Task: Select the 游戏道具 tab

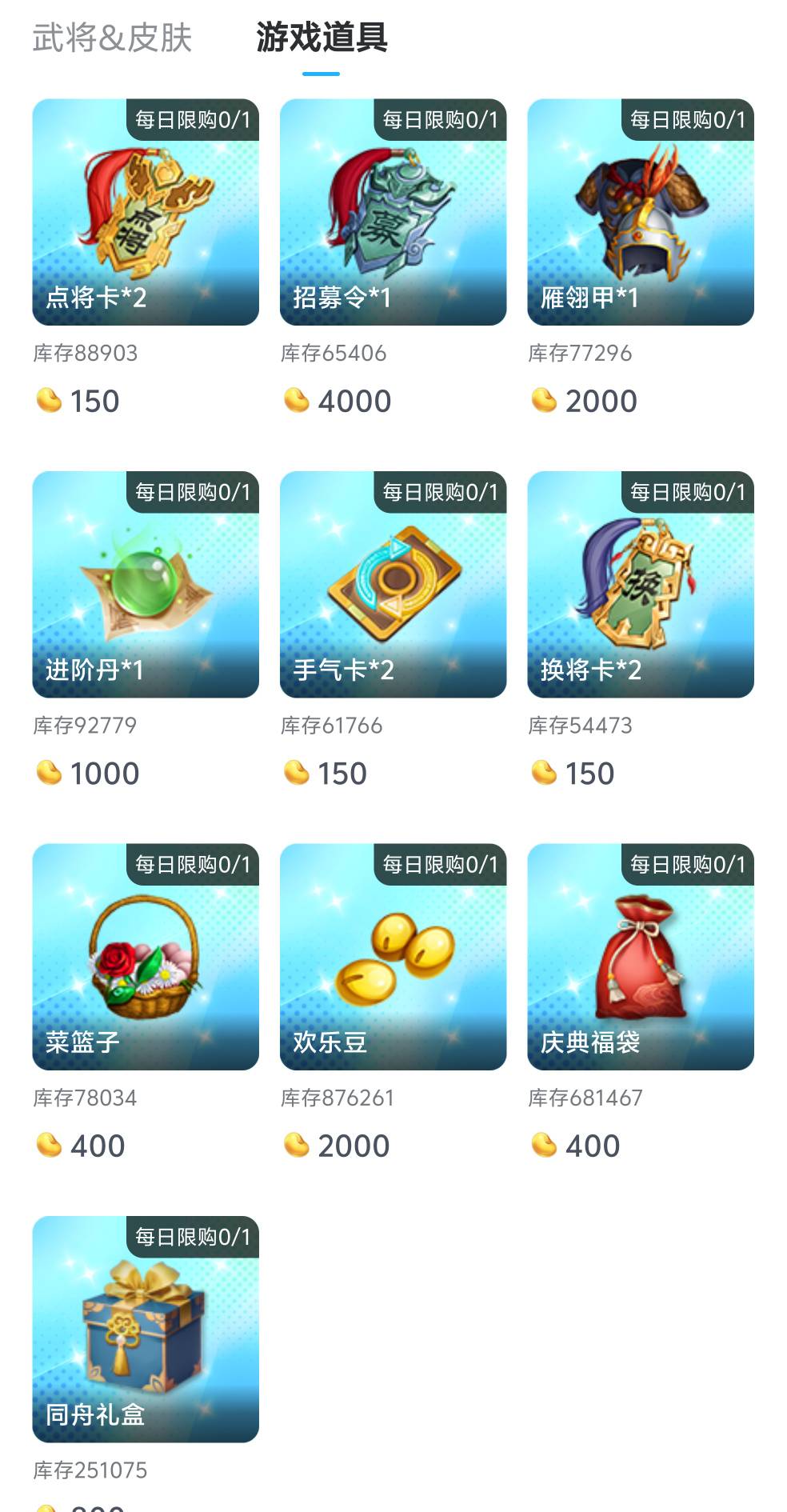Action: click(x=322, y=38)
